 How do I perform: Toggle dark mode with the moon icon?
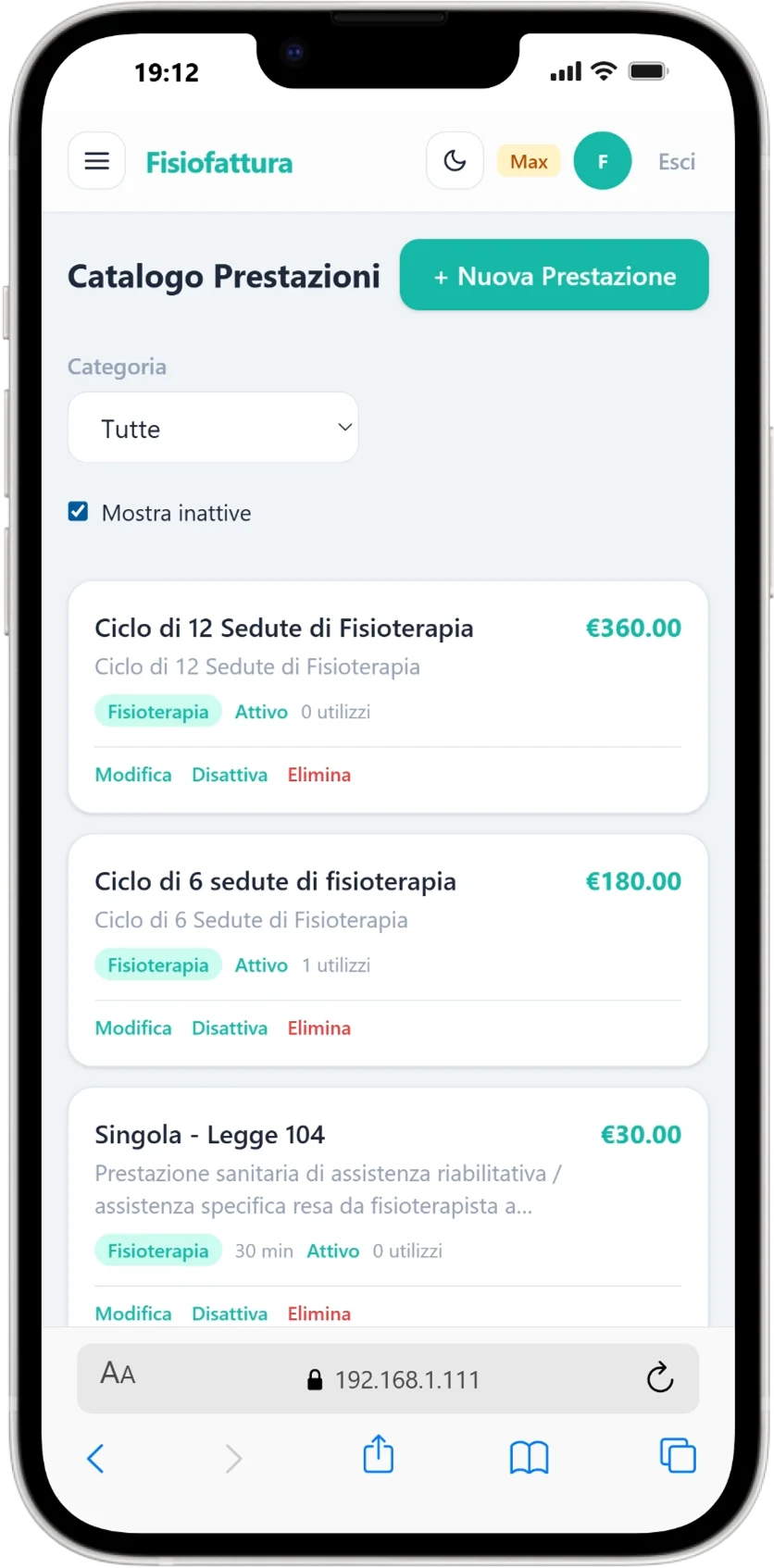pyautogui.click(x=455, y=160)
